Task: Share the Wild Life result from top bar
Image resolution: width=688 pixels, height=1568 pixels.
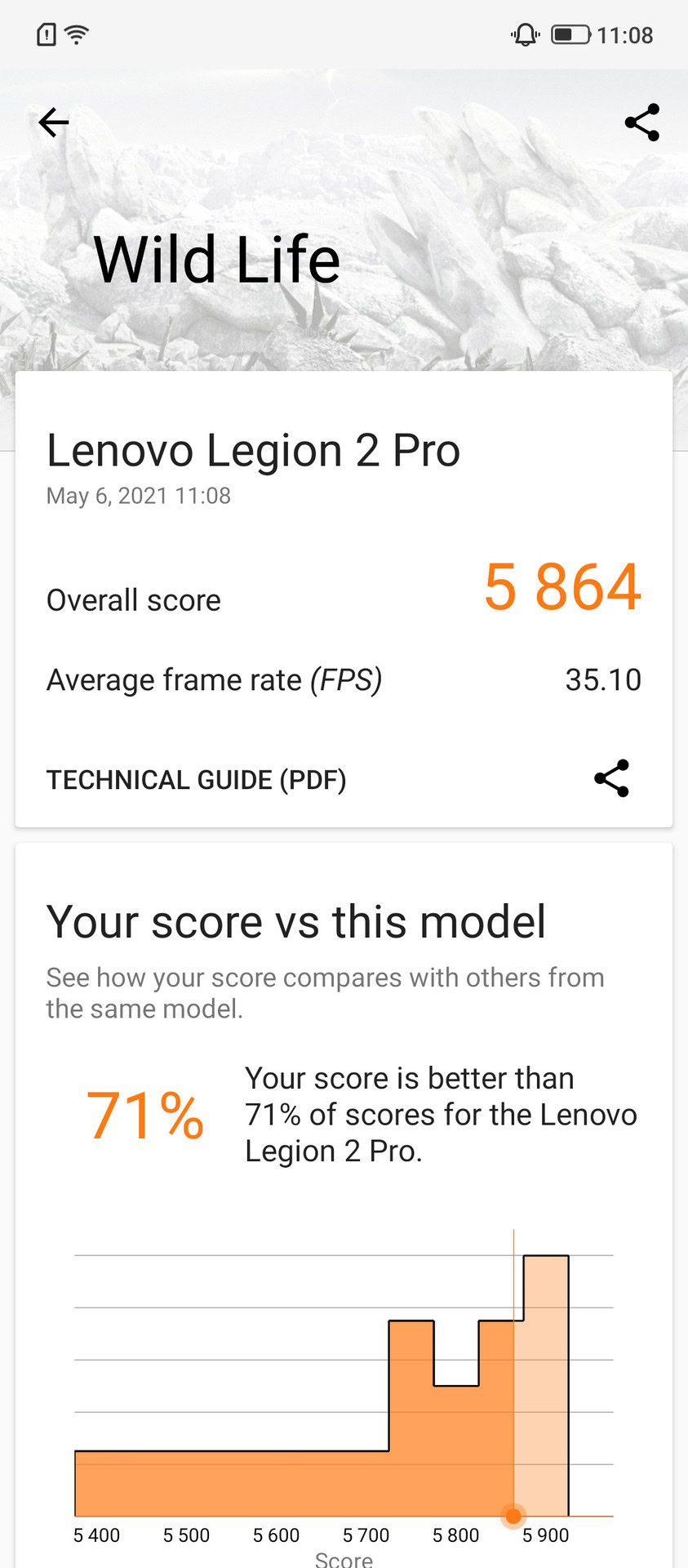Action: coord(641,122)
